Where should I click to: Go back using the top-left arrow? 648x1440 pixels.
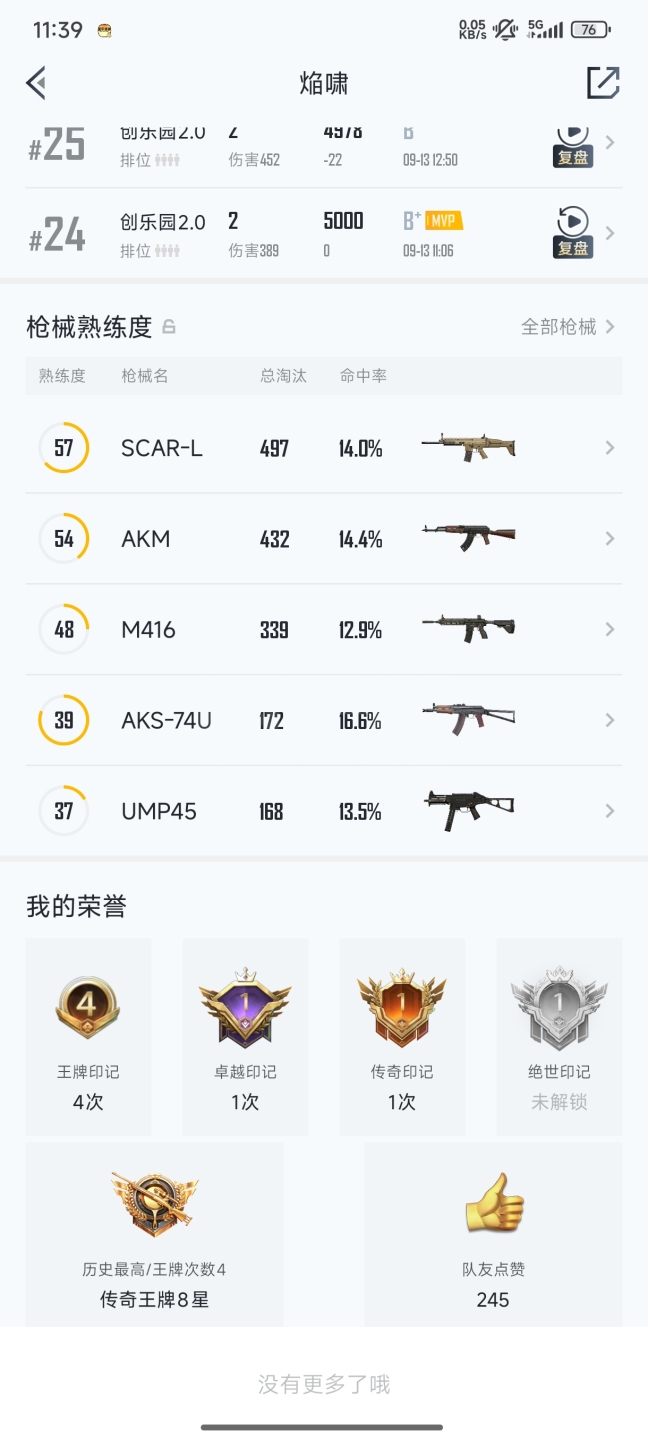pyautogui.click(x=37, y=83)
